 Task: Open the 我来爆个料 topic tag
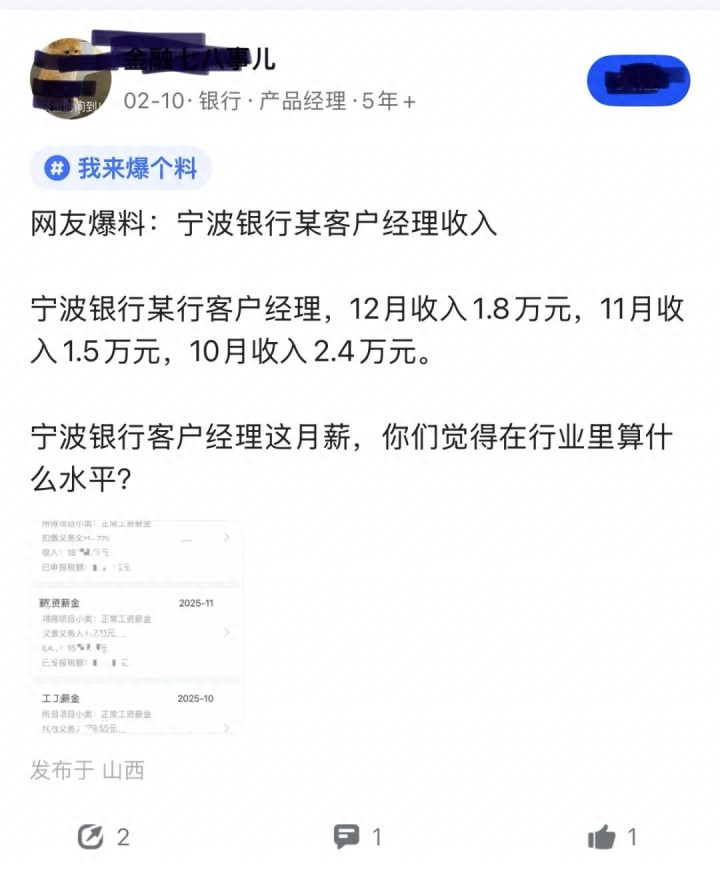121,168
